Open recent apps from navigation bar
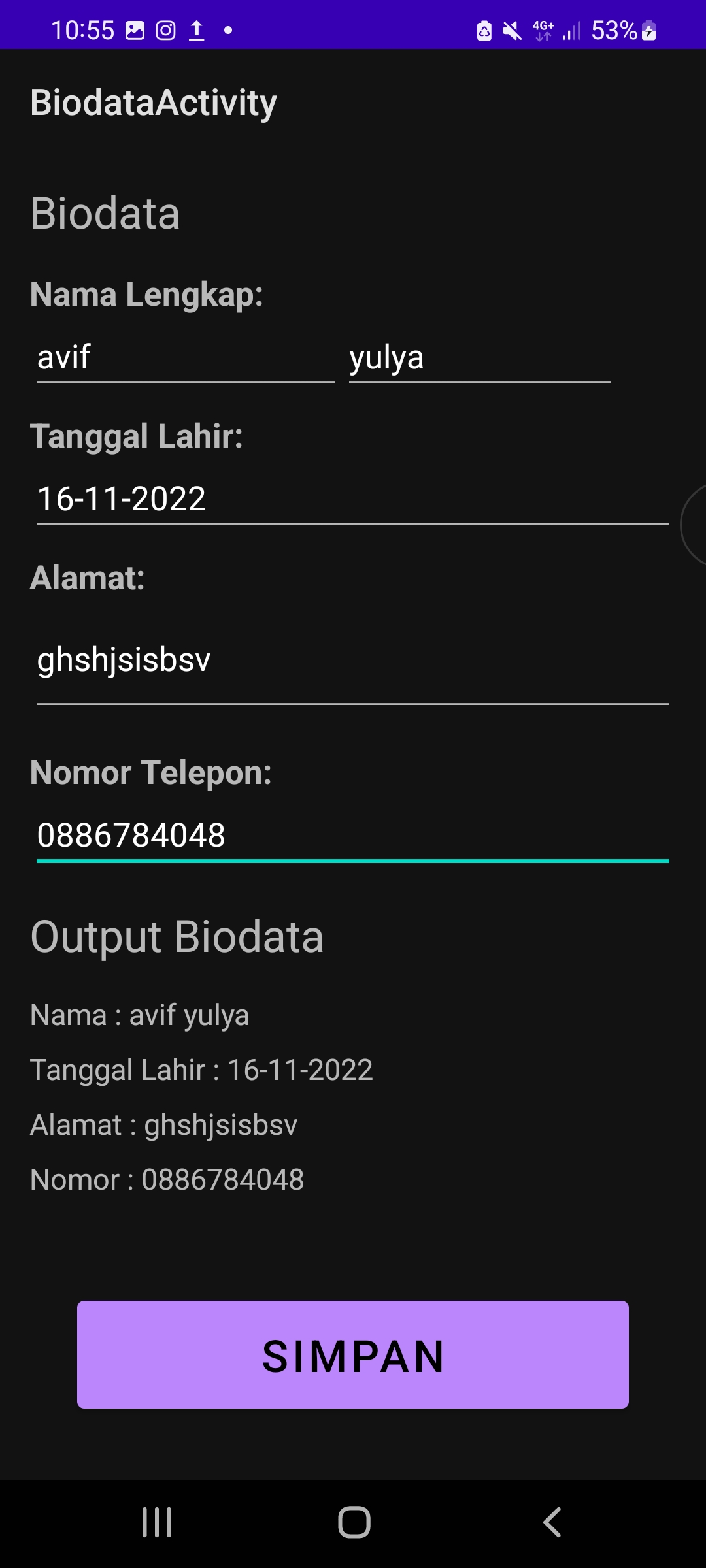Viewport: 706px width, 1568px height. point(156,1522)
